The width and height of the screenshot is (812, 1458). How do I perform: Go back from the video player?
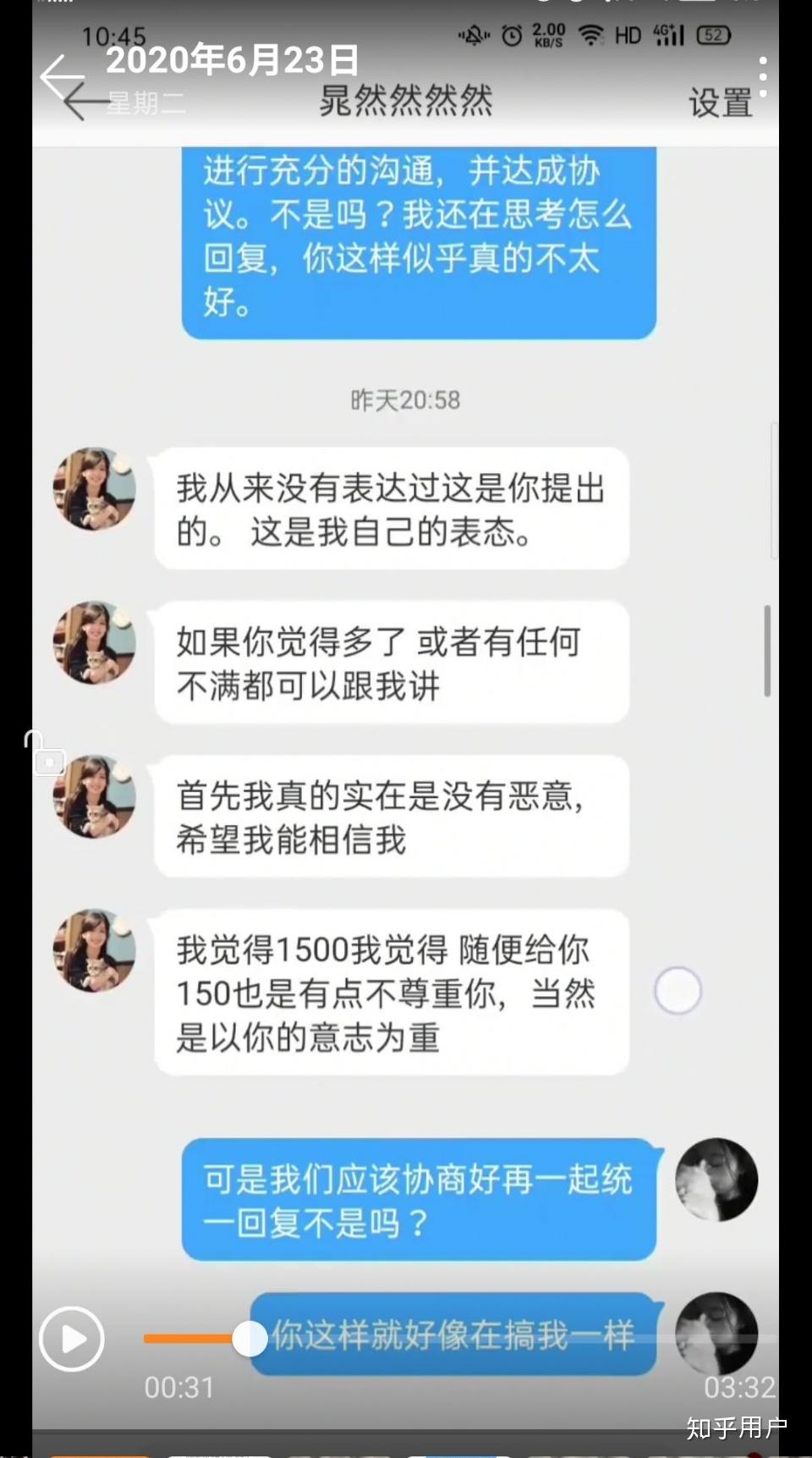coord(61,78)
